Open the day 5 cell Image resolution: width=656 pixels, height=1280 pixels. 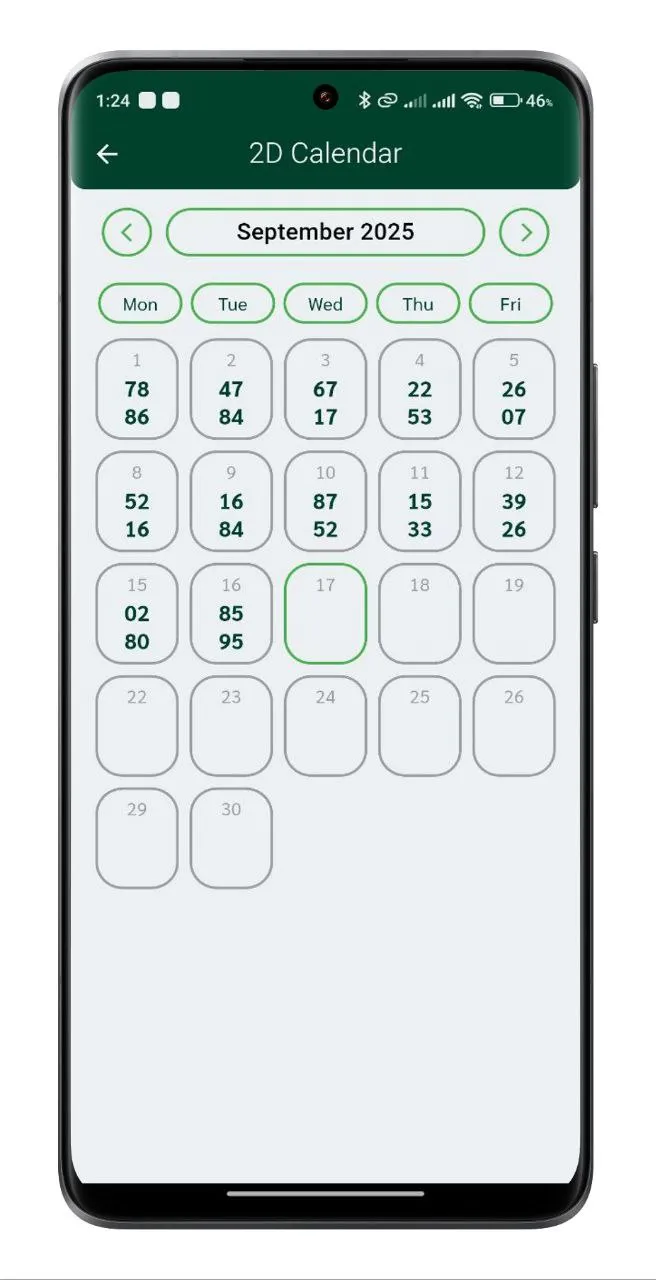click(x=513, y=389)
